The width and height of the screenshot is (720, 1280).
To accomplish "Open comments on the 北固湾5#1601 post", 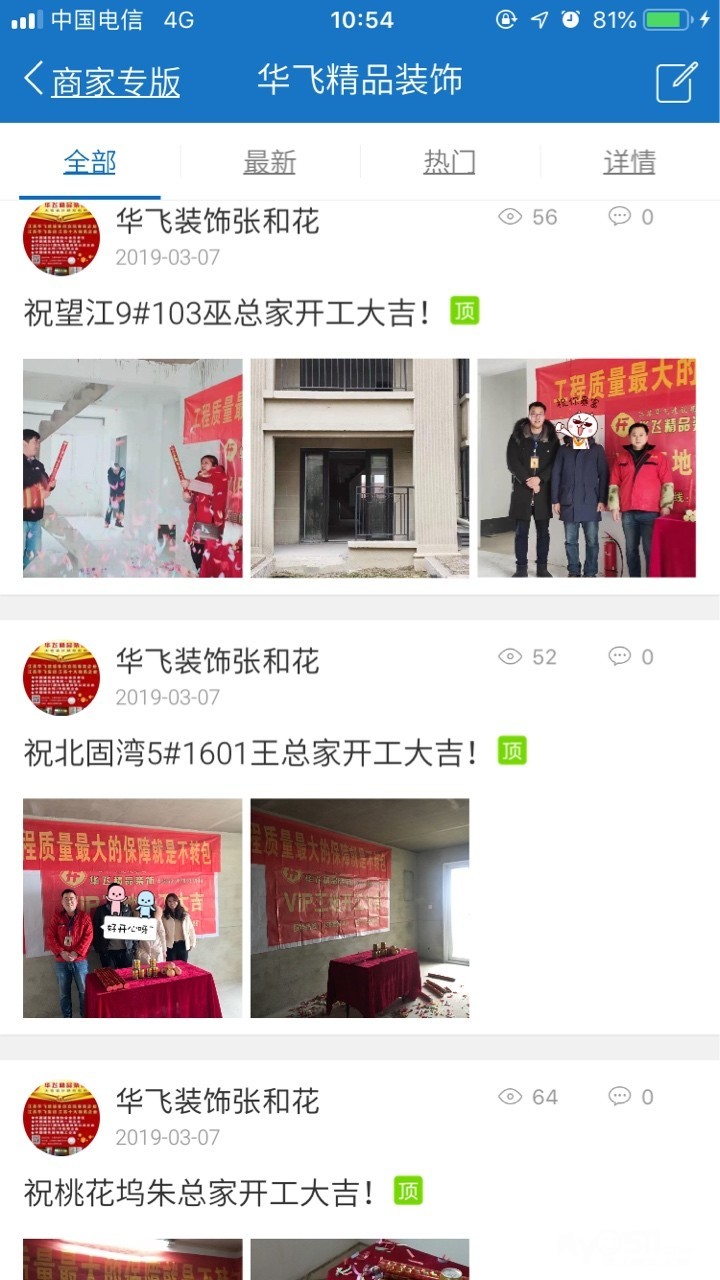I will click(x=631, y=657).
